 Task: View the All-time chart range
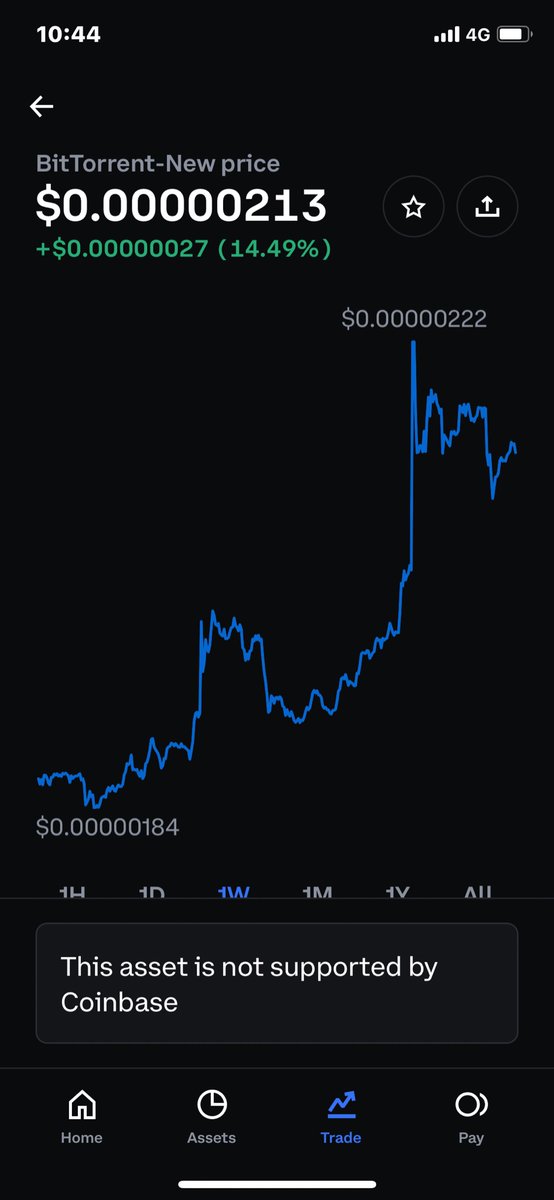coord(478,891)
